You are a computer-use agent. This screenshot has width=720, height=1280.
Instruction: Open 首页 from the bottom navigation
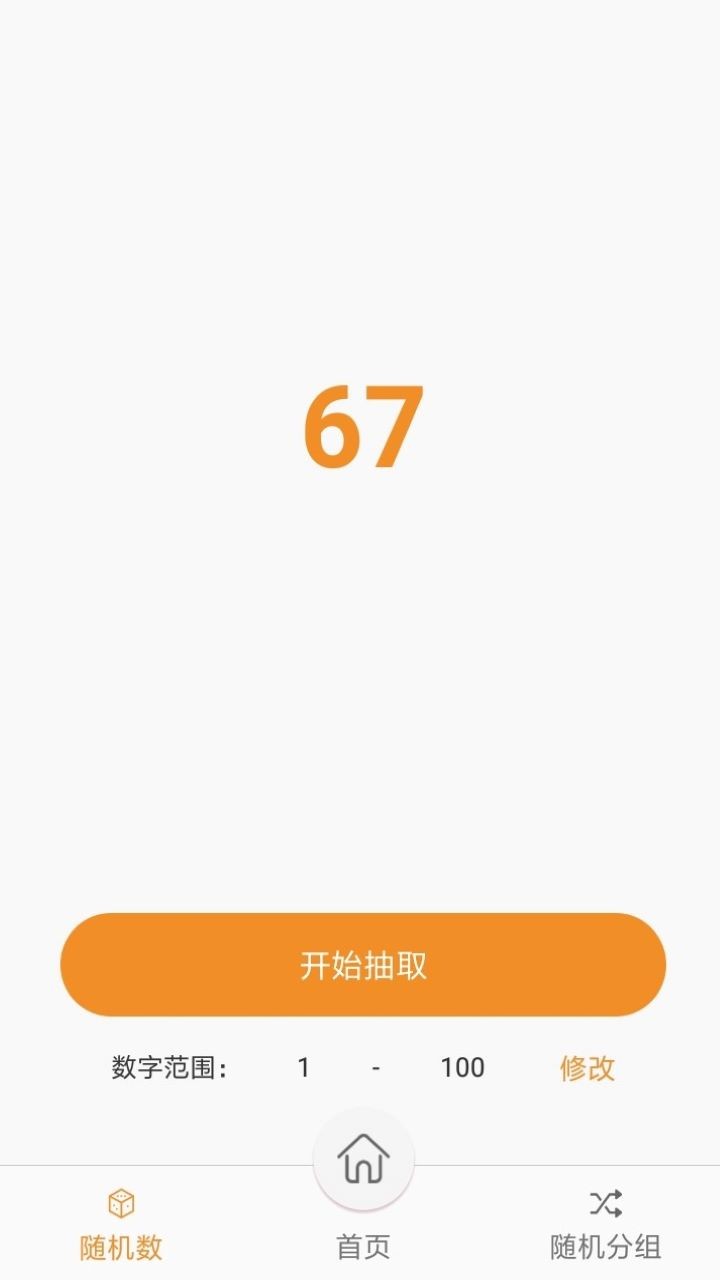(x=362, y=1245)
